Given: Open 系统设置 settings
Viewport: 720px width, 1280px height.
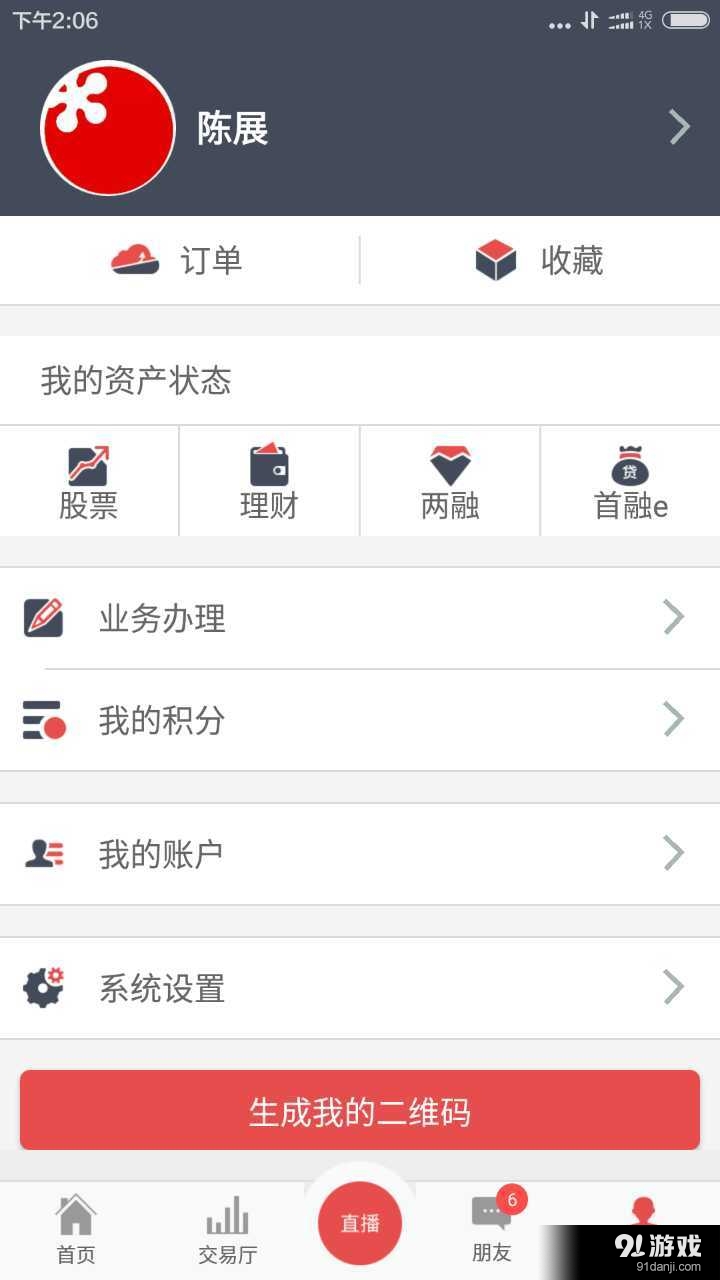Looking at the screenshot, I should pyautogui.click(x=360, y=988).
